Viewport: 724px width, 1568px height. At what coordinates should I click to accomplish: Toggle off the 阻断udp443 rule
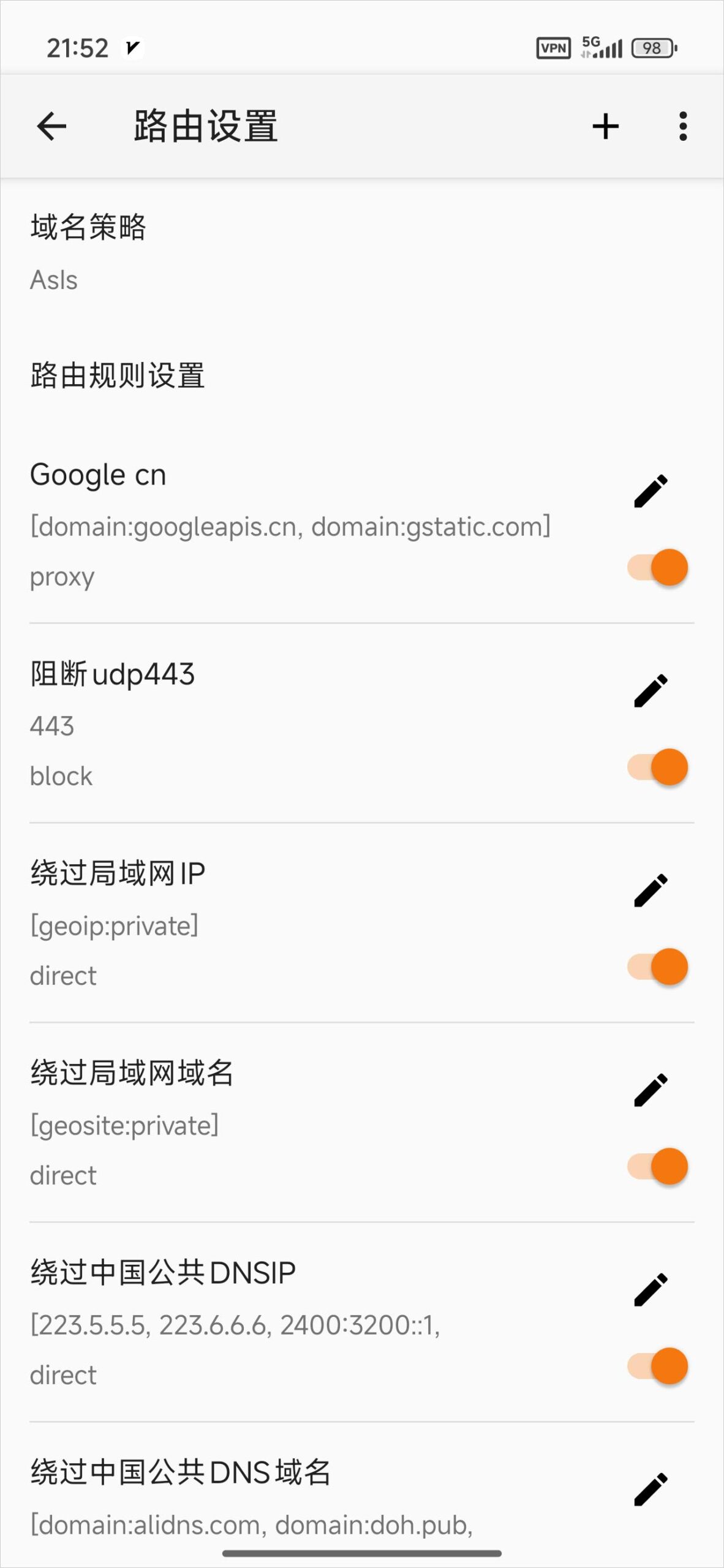(x=658, y=767)
